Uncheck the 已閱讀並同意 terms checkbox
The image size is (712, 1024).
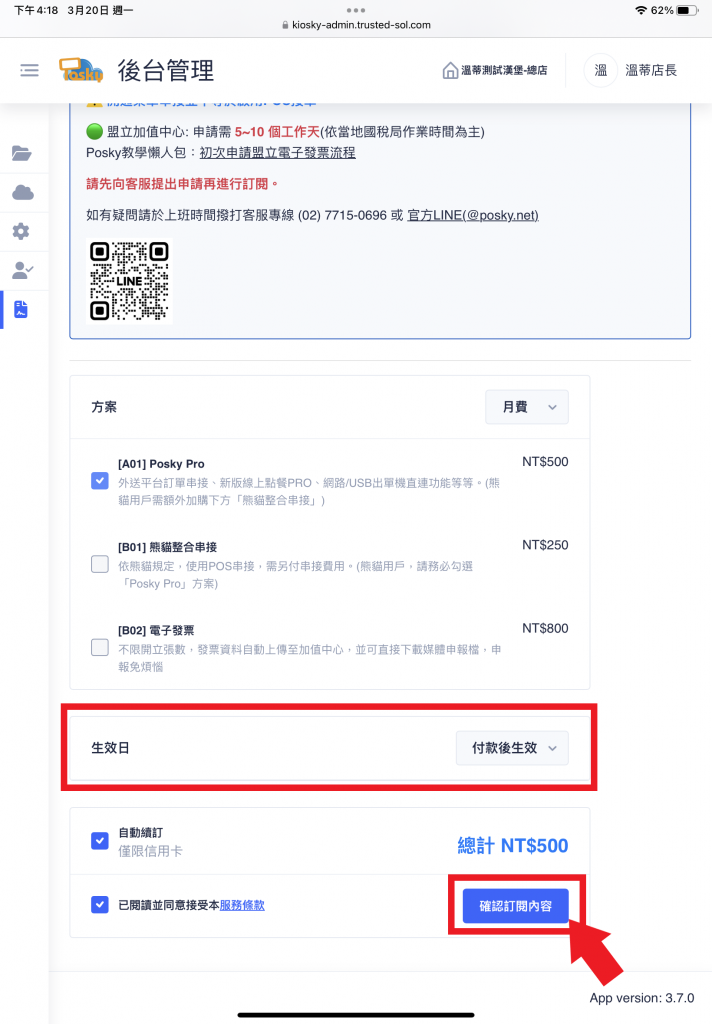tap(100, 904)
